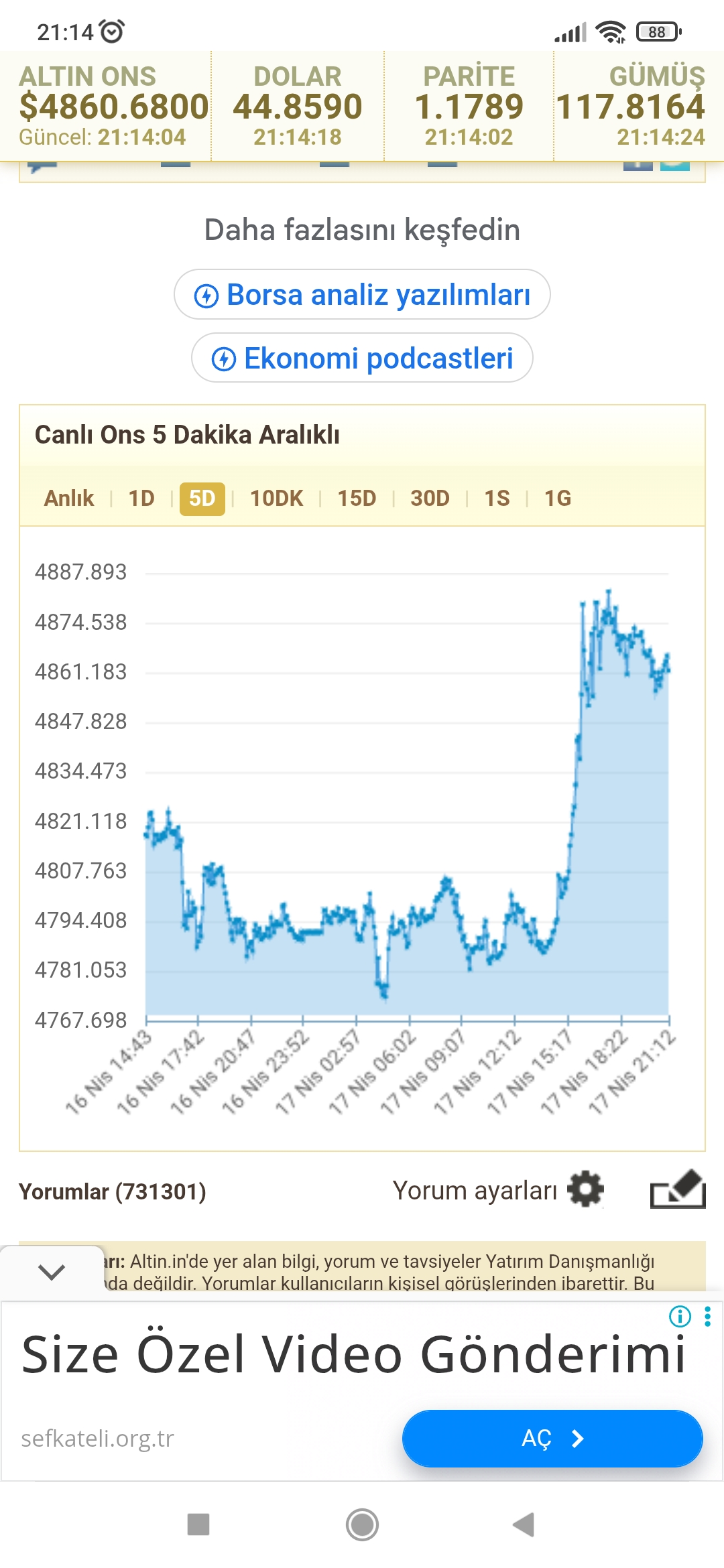Open the ad options three-dot menu
Image resolution: width=724 pixels, height=1568 pixels.
pyautogui.click(x=707, y=1317)
